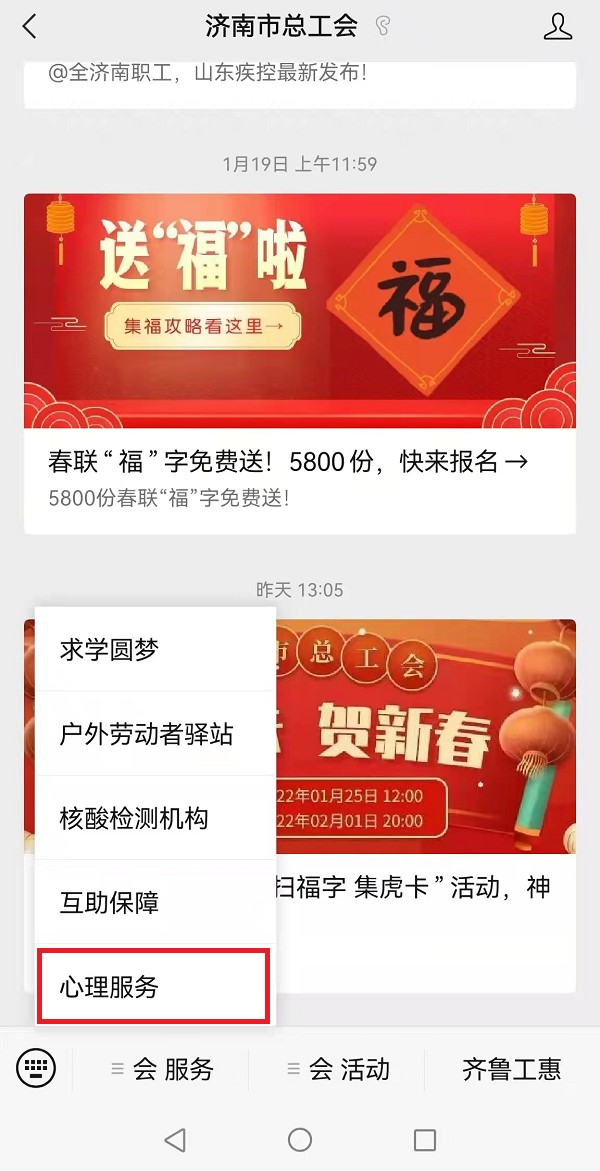Open the 齐鲁工惠 bottom menu
The width and height of the screenshot is (600, 1171).
click(512, 1069)
